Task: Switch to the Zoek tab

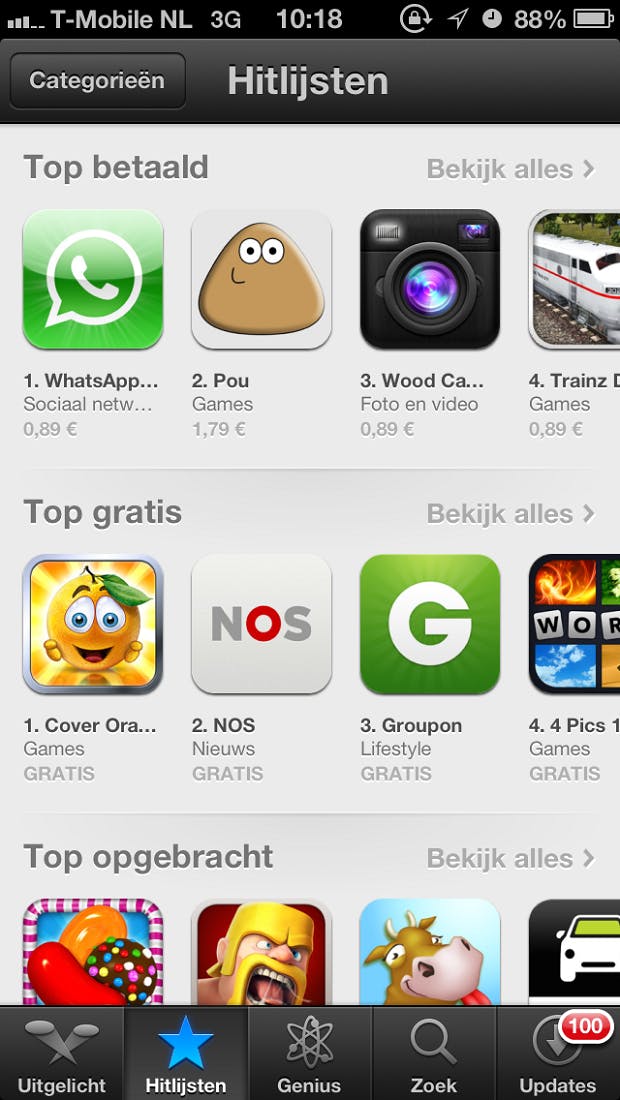Action: click(x=433, y=1055)
